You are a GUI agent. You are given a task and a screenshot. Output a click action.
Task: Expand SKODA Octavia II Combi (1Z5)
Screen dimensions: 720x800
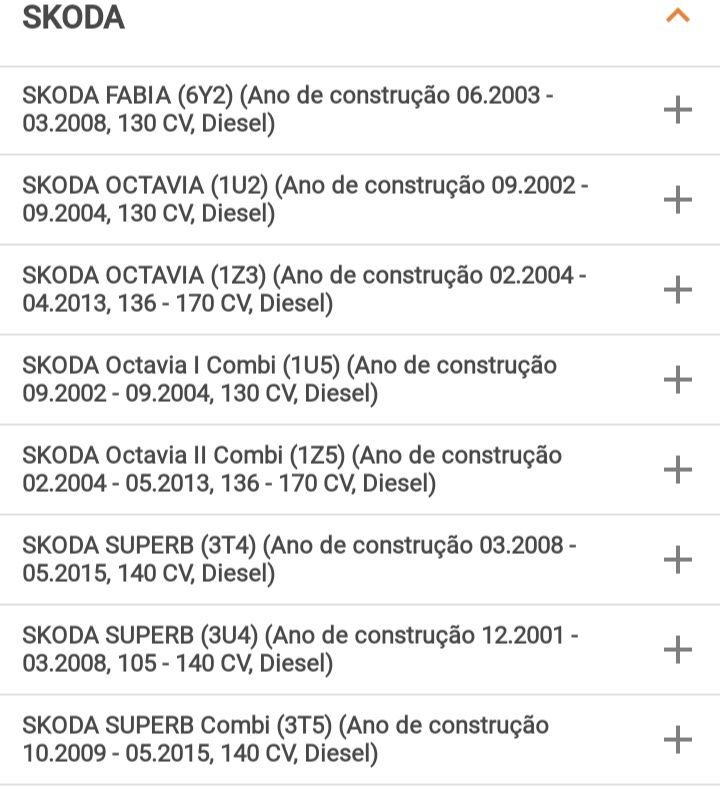point(678,470)
